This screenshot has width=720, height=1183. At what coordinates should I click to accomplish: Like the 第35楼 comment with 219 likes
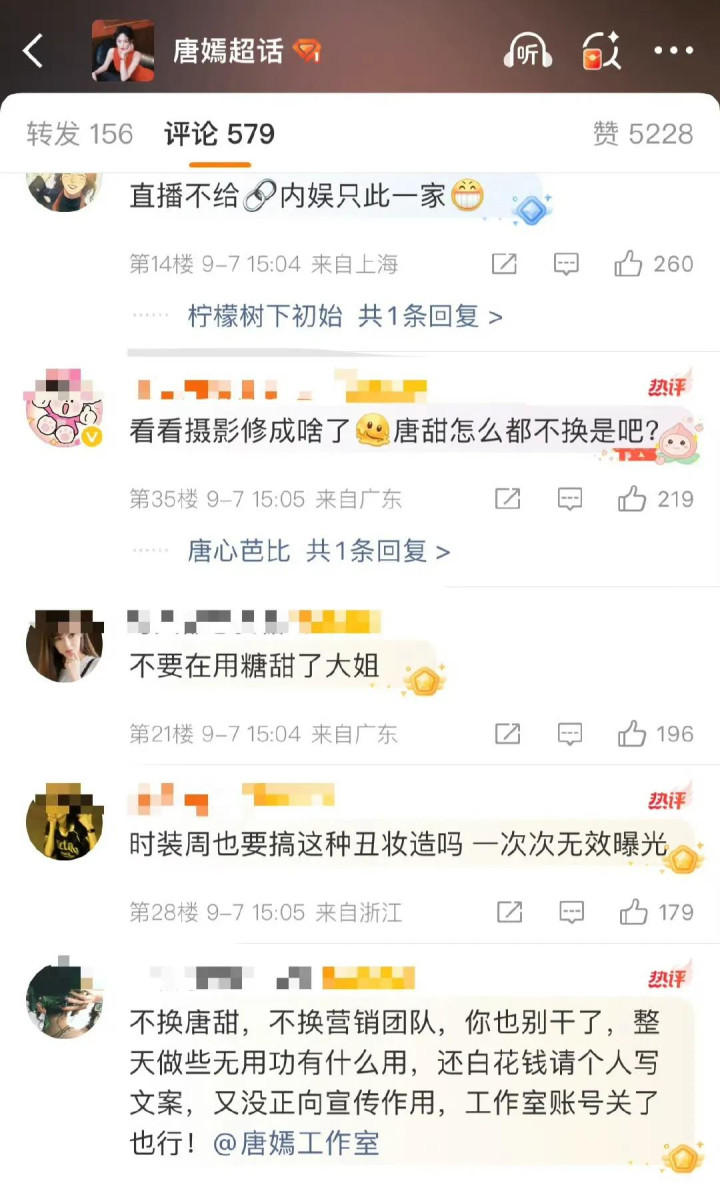(x=655, y=499)
